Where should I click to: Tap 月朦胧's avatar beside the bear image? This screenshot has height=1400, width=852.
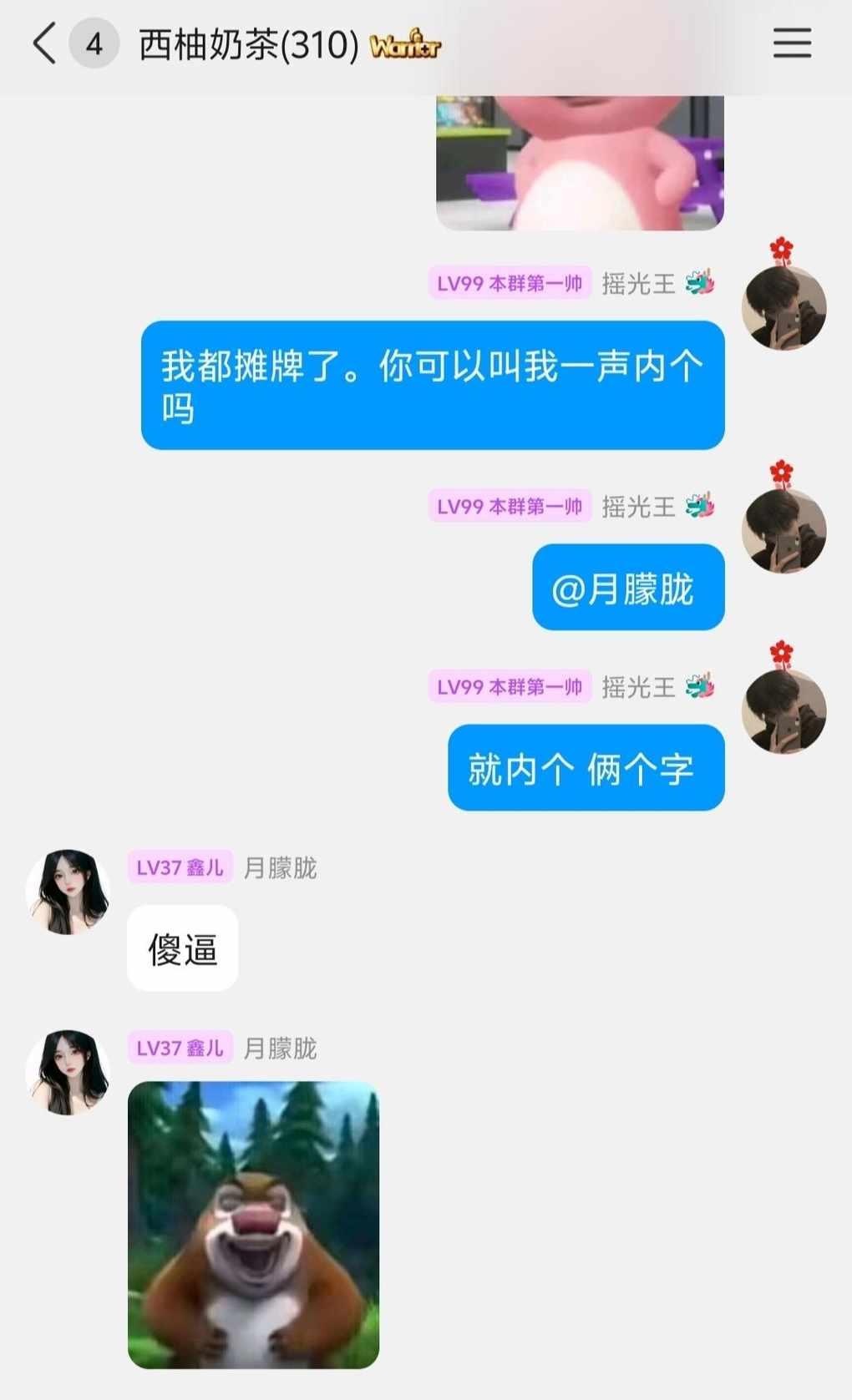[68, 1072]
